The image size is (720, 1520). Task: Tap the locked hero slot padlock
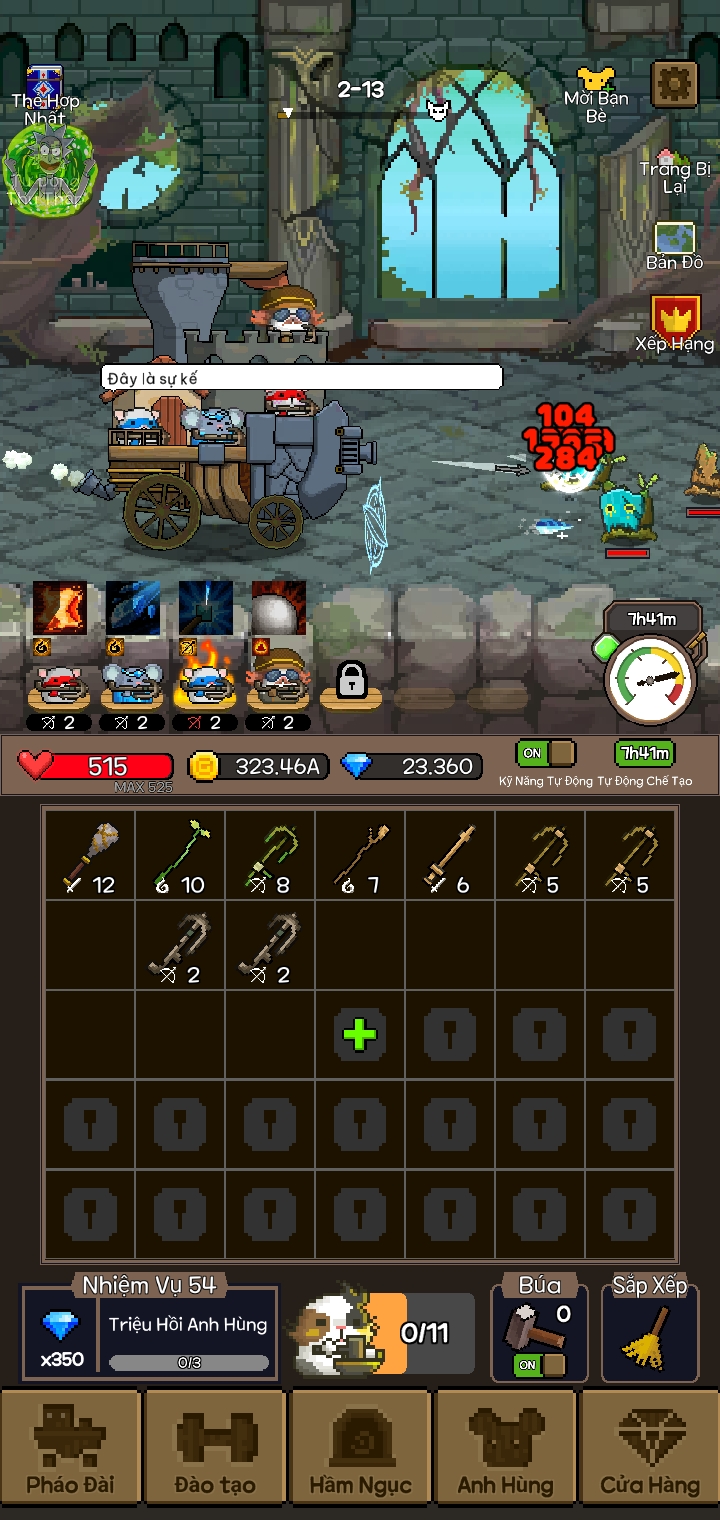[x=350, y=681]
